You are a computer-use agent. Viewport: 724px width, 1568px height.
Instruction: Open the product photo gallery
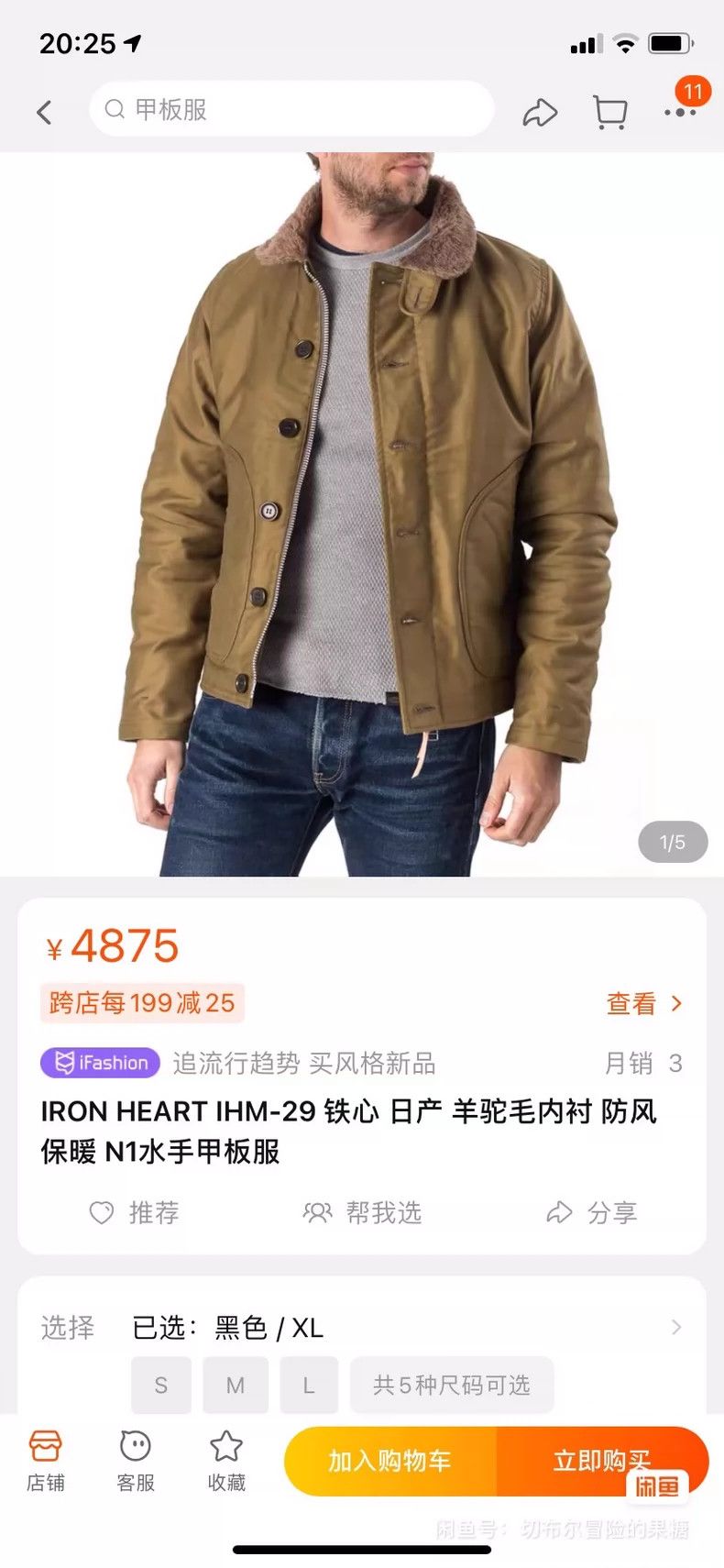pyautogui.click(x=362, y=513)
